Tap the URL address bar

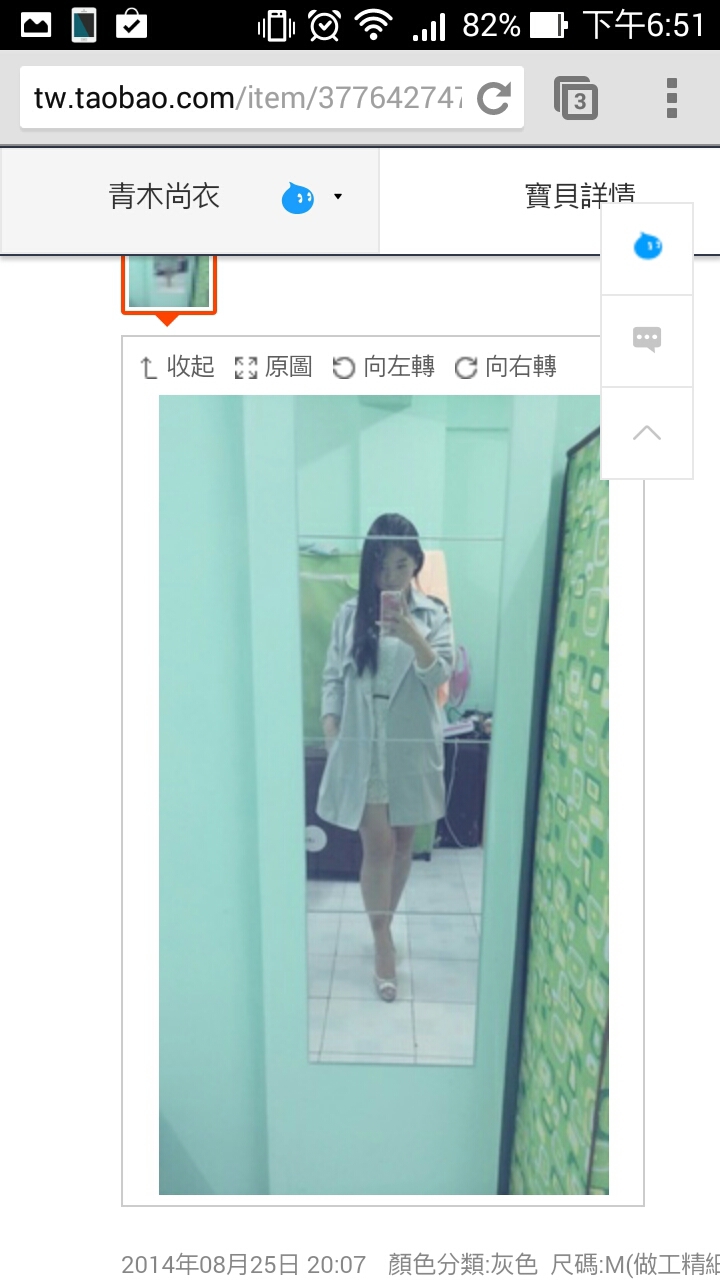tap(250, 98)
